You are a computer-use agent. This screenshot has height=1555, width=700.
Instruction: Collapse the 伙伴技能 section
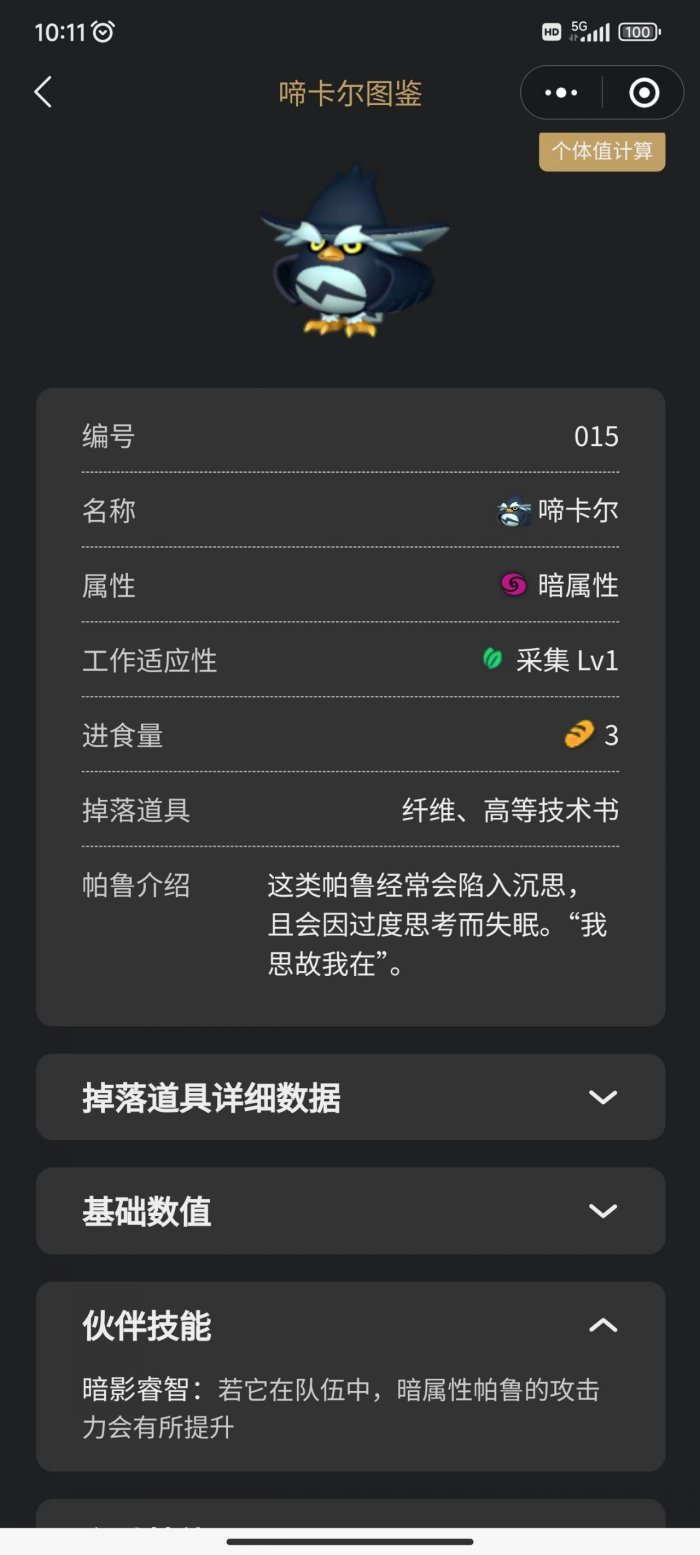[602, 1326]
